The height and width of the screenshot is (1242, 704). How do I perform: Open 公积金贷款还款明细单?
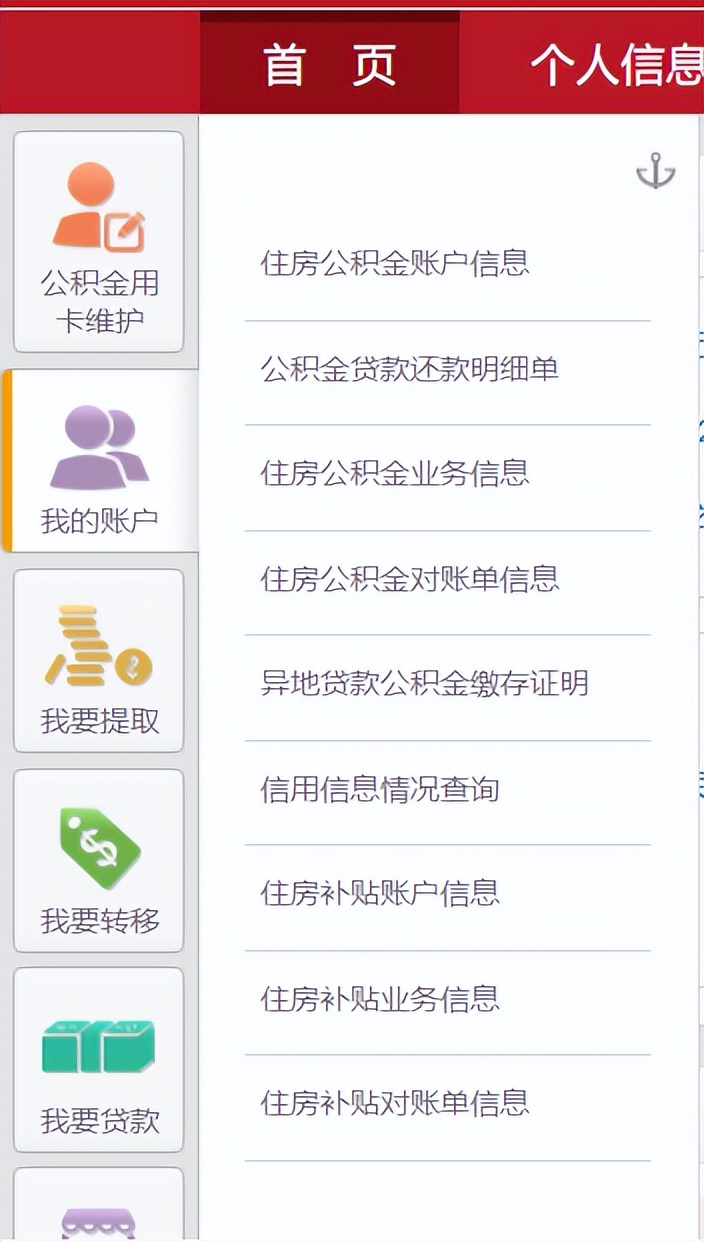click(x=409, y=370)
